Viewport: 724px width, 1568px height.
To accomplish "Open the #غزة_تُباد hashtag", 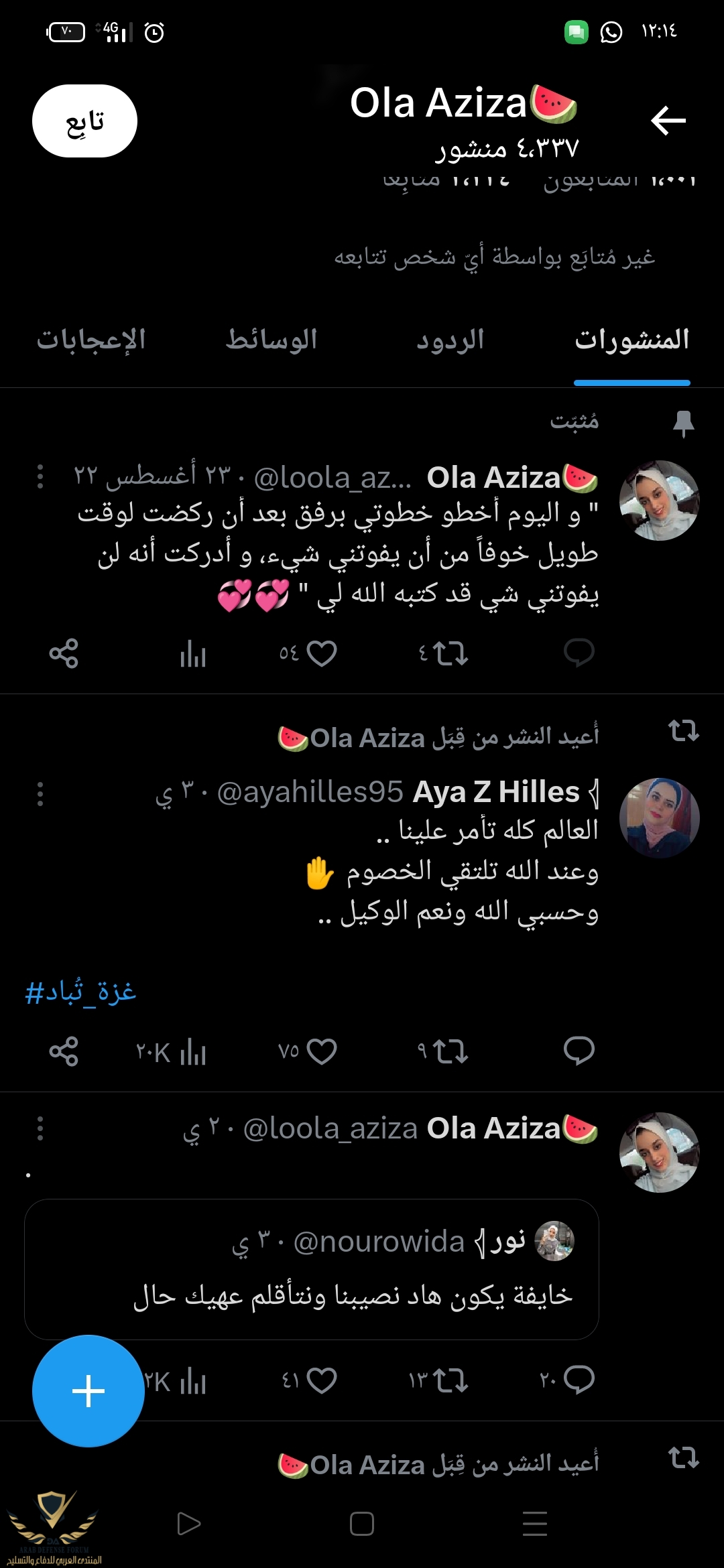I will tap(80, 992).
